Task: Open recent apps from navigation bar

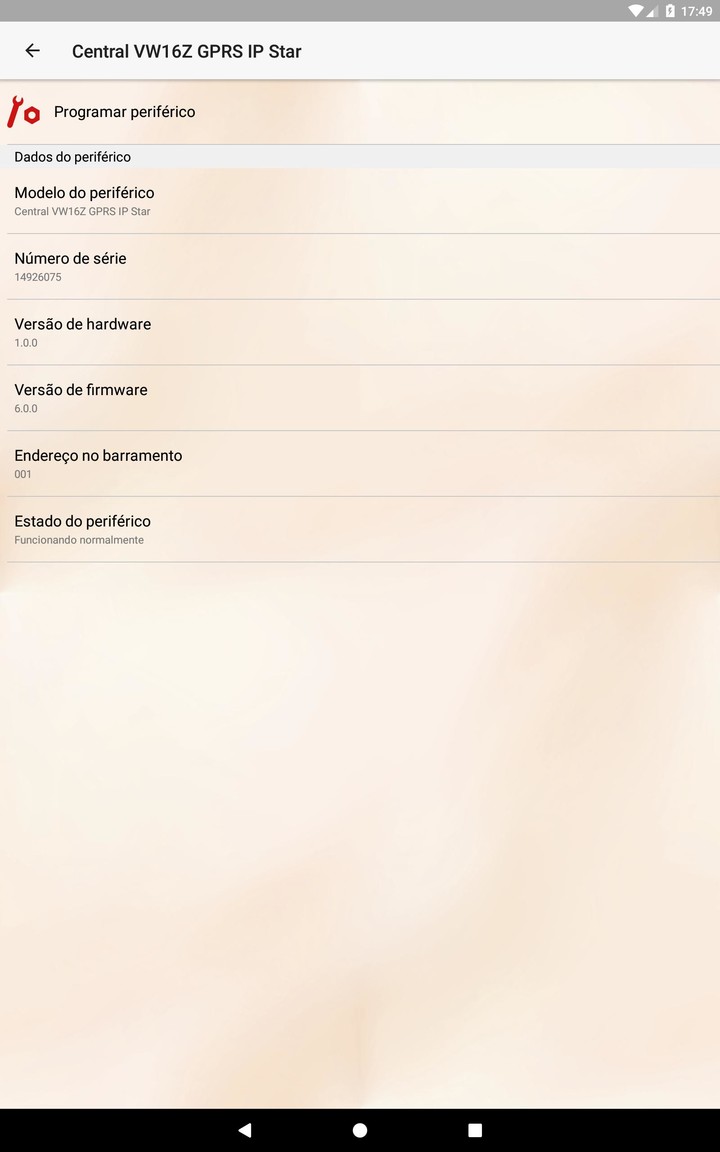Action: click(475, 1130)
